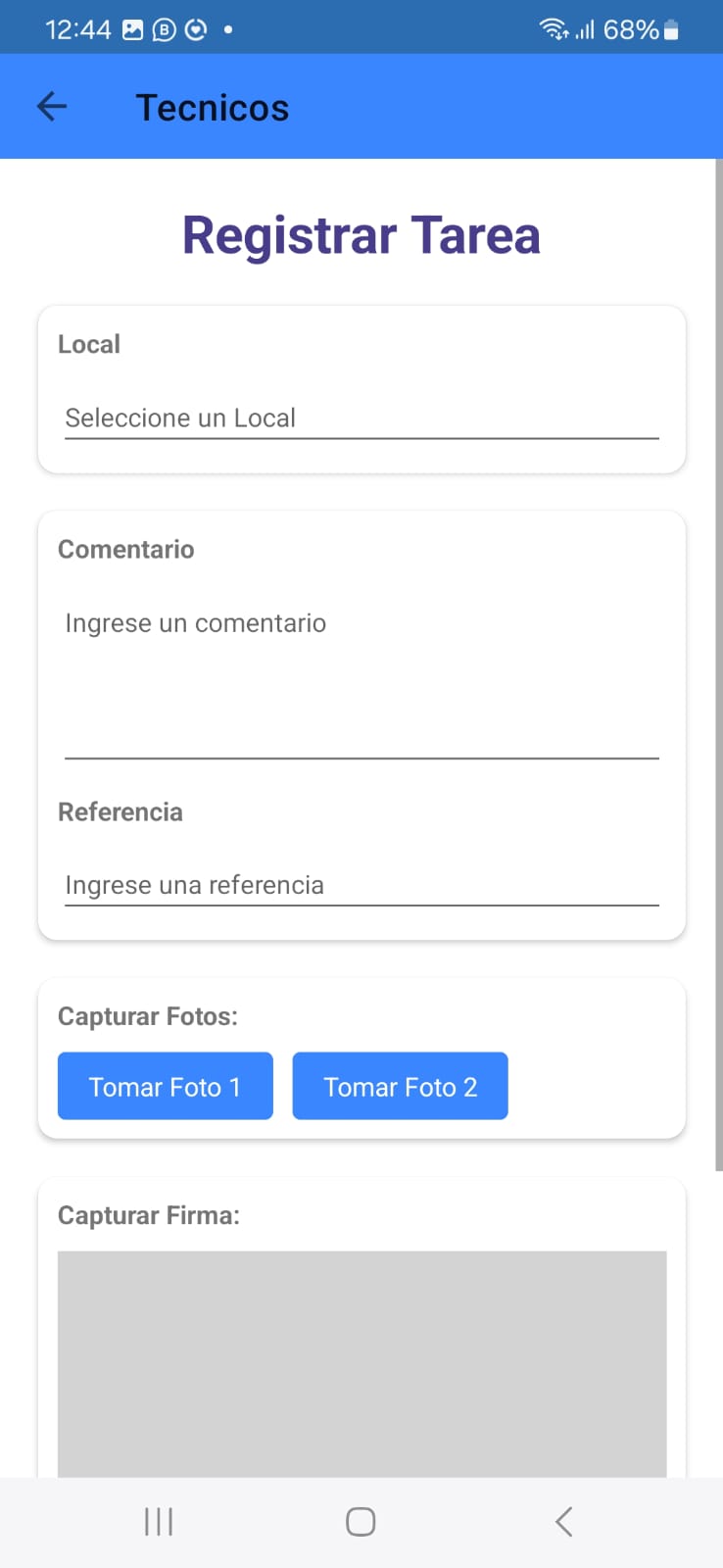Tap the recent apps icon in navigation bar
Image resolution: width=723 pixels, height=1568 pixels.
click(157, 1521)
